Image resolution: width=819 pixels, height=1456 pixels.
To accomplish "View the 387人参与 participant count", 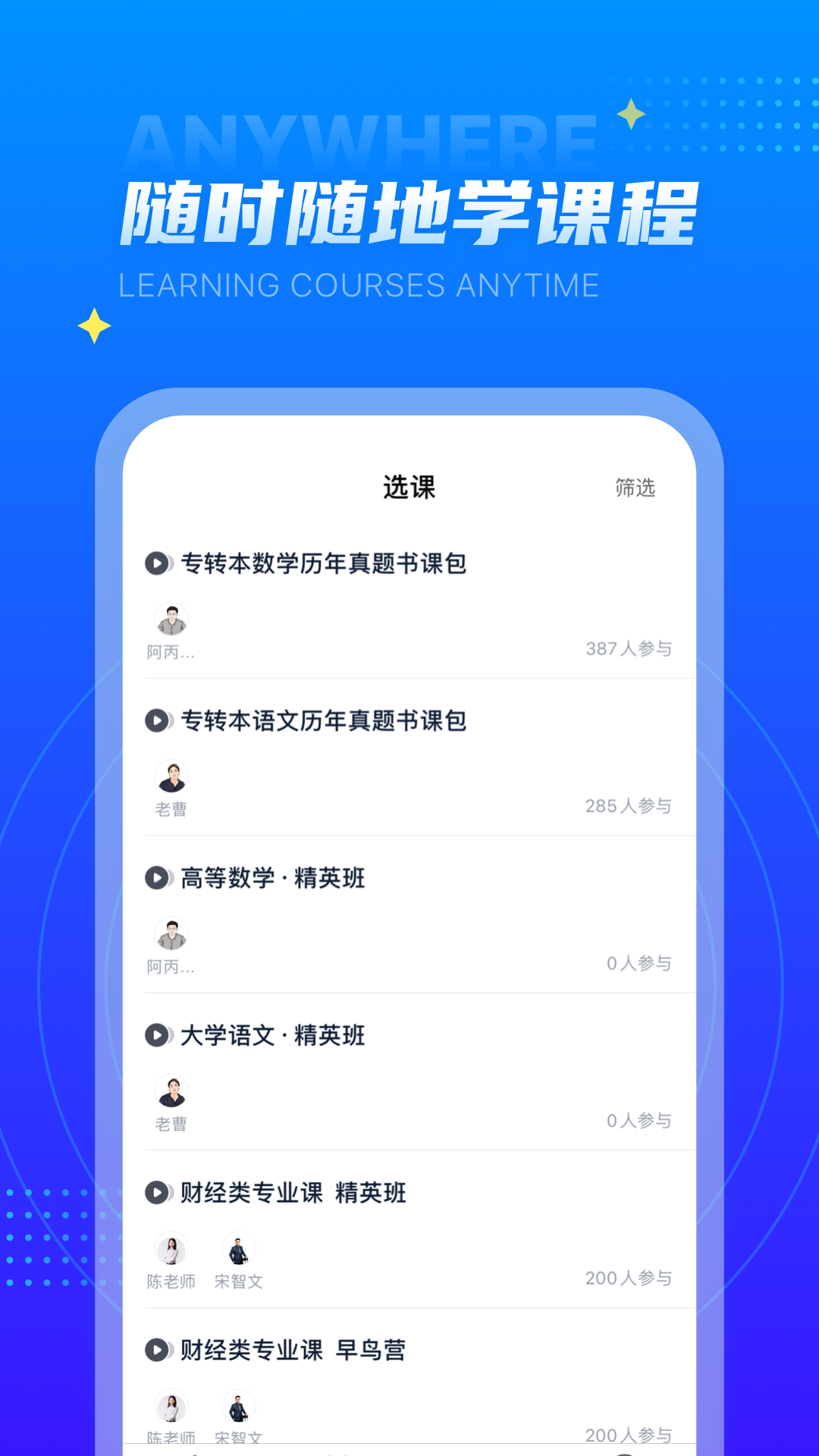I will (x=629, y=649).
